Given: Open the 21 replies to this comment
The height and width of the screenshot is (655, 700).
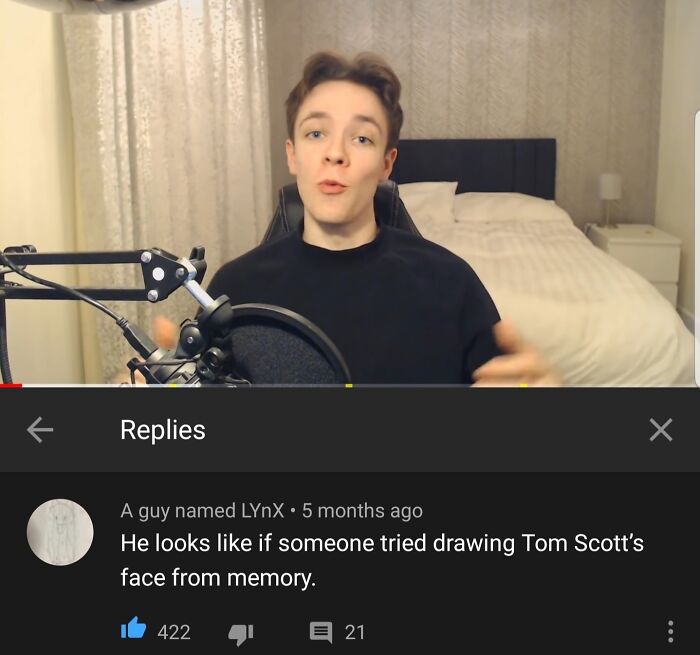Looking at the screenshot, I should tap(322, 631).
